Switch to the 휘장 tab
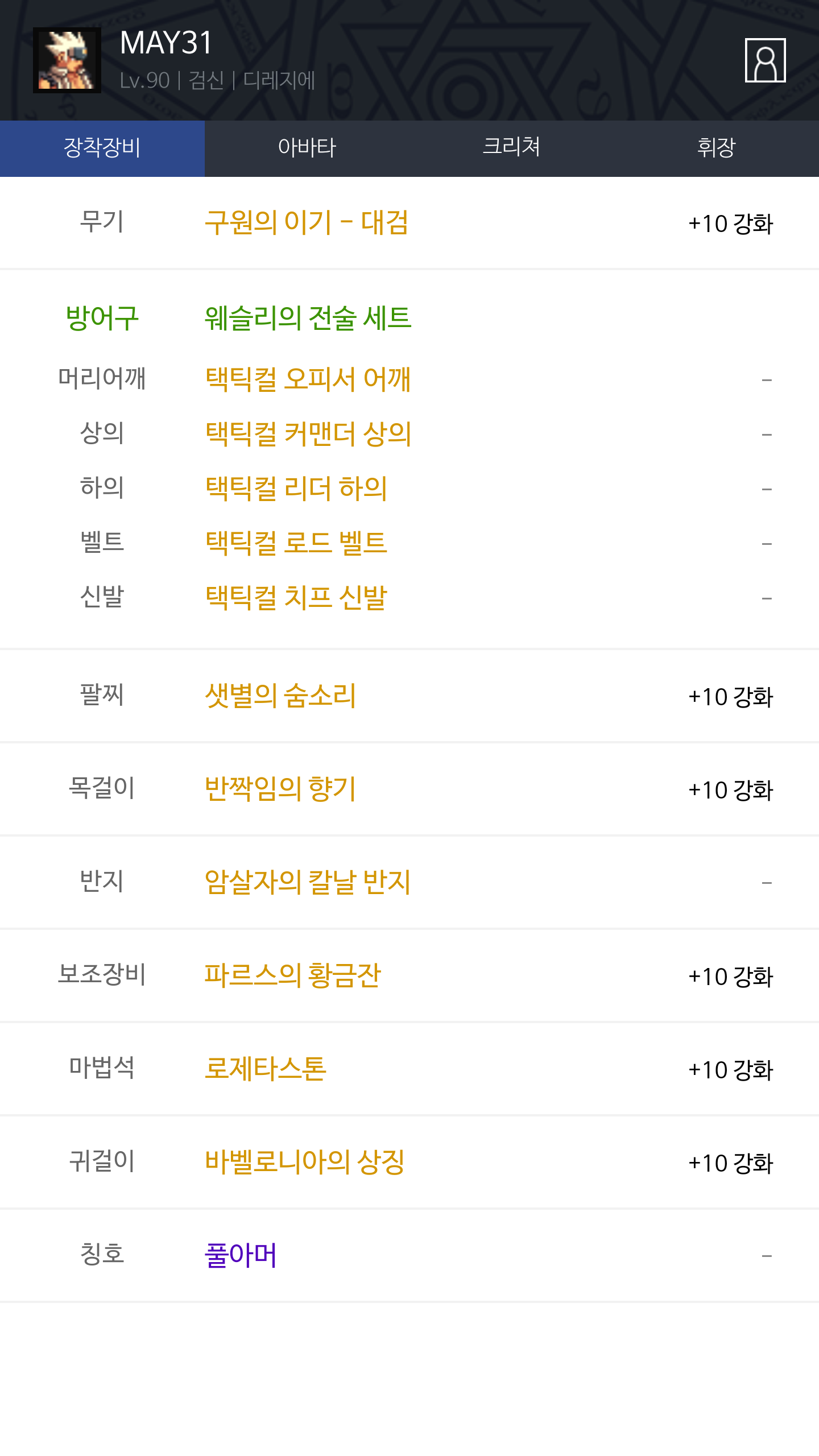The height and width of the screenshot is (1456, 819). coord(717,148)
